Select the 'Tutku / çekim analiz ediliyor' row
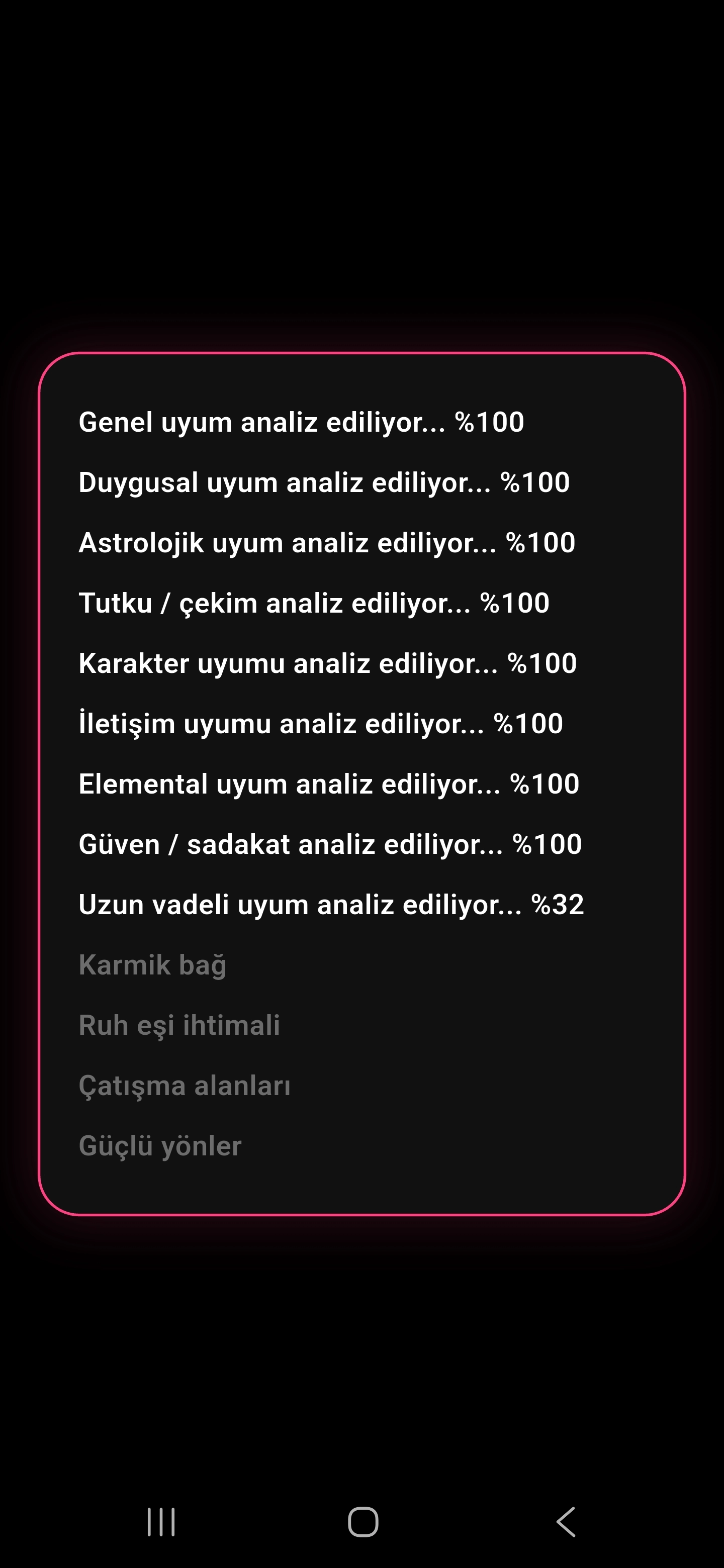Viewport: 724px width, 1568px height. click(314, 603)
